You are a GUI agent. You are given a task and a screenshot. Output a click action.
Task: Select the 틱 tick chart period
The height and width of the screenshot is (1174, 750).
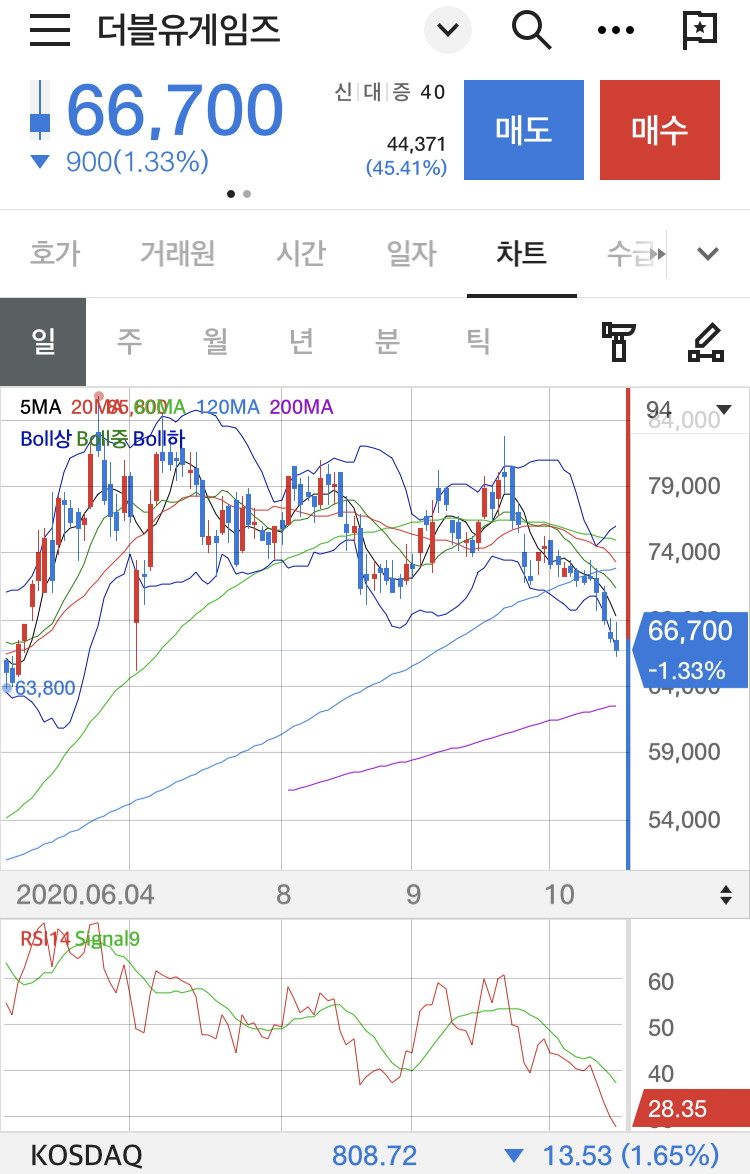[x=478, y=342]
